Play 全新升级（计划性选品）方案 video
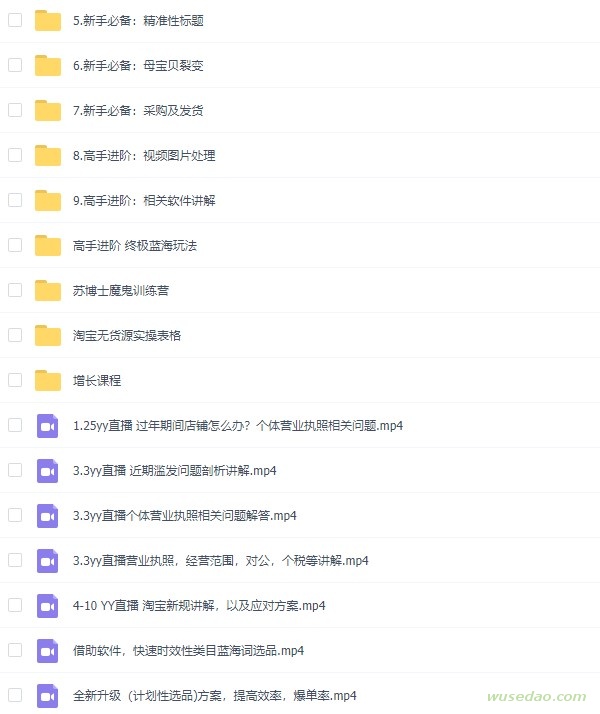Screen dimensions: 600x714 coord(215,695)
